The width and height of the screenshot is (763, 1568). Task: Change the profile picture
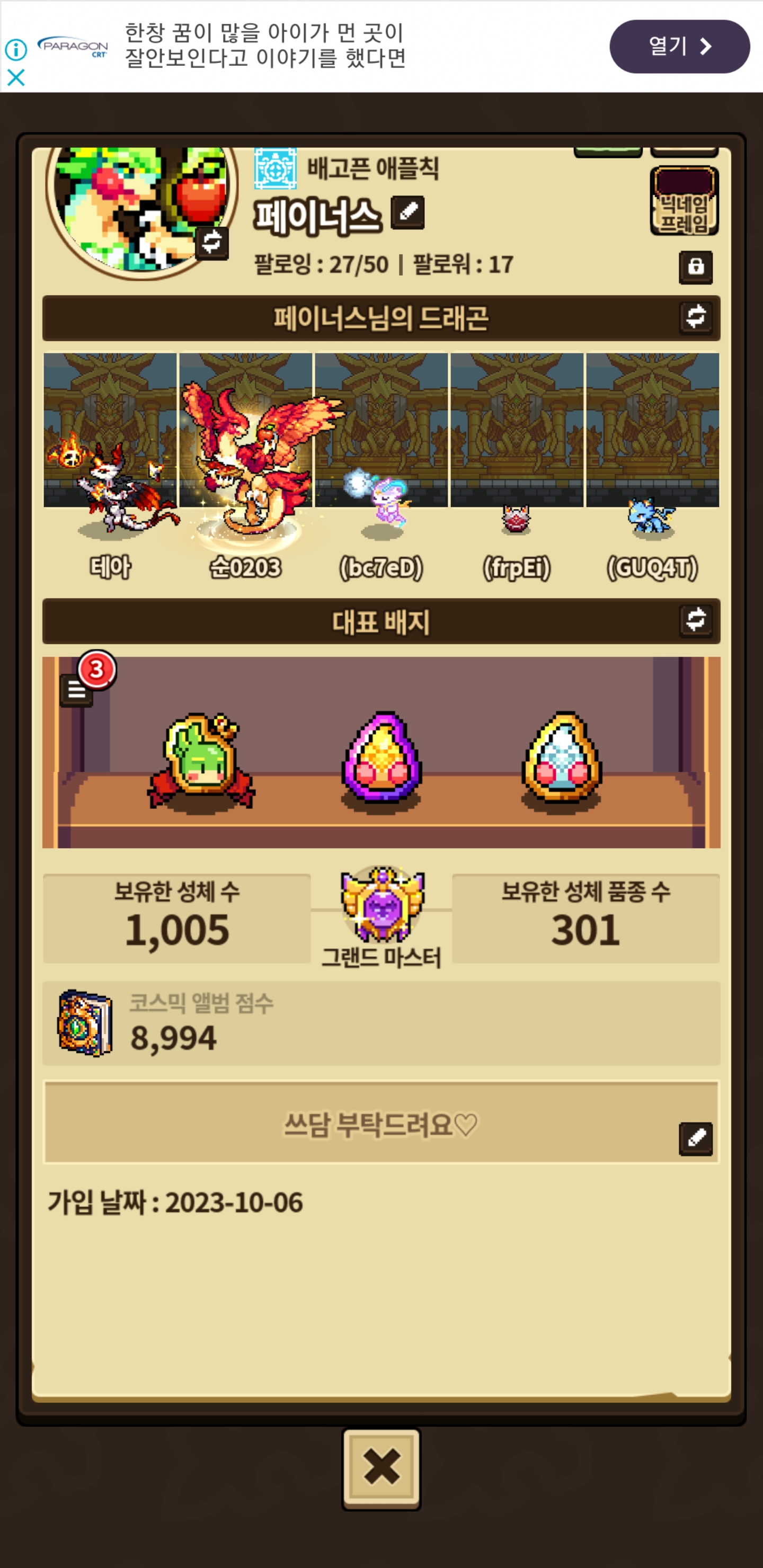pyautogui.click(x=211, y=243)
